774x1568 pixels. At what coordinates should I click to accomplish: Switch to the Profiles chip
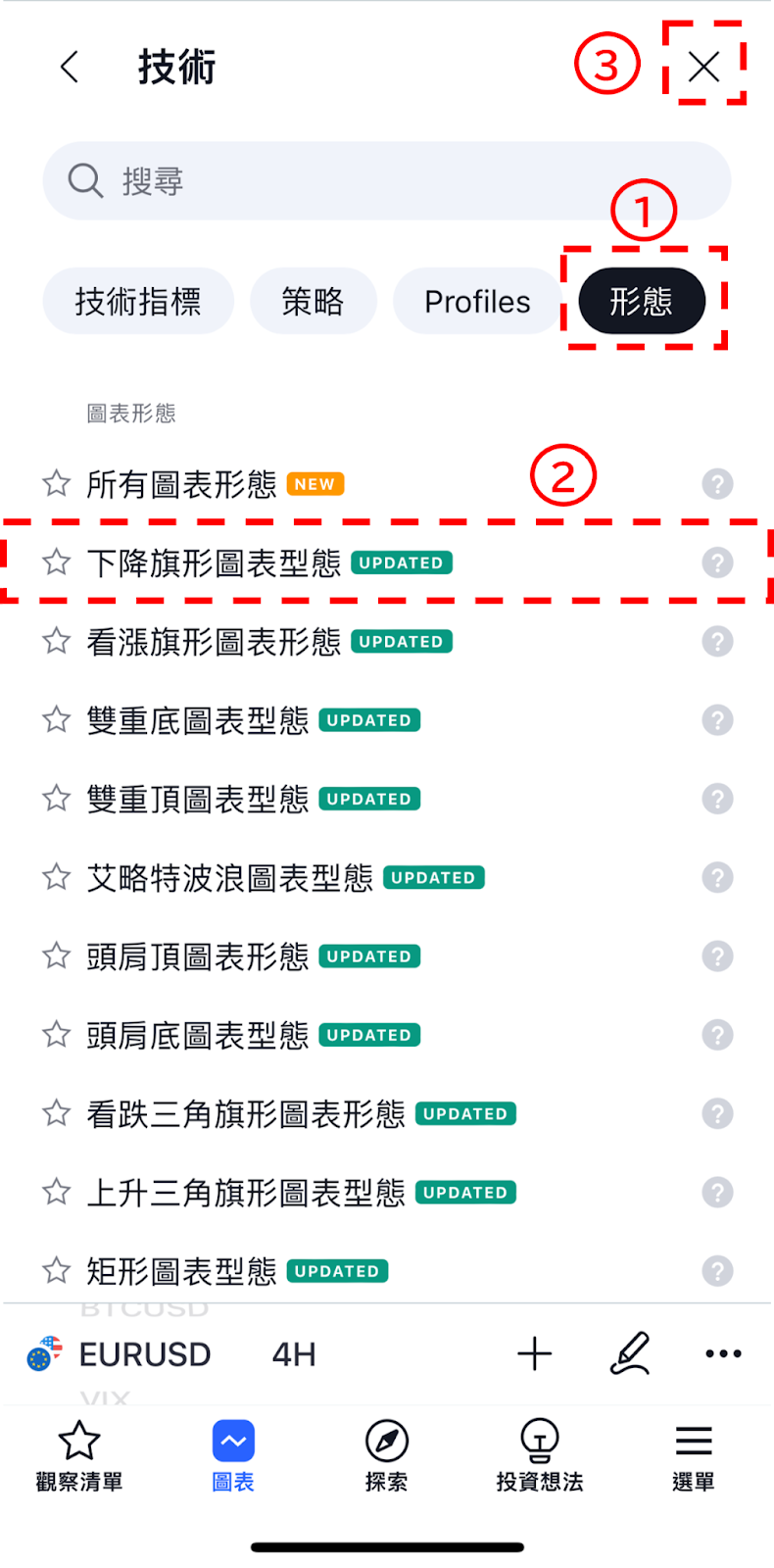pyautogui.click(x=477, y=301)
